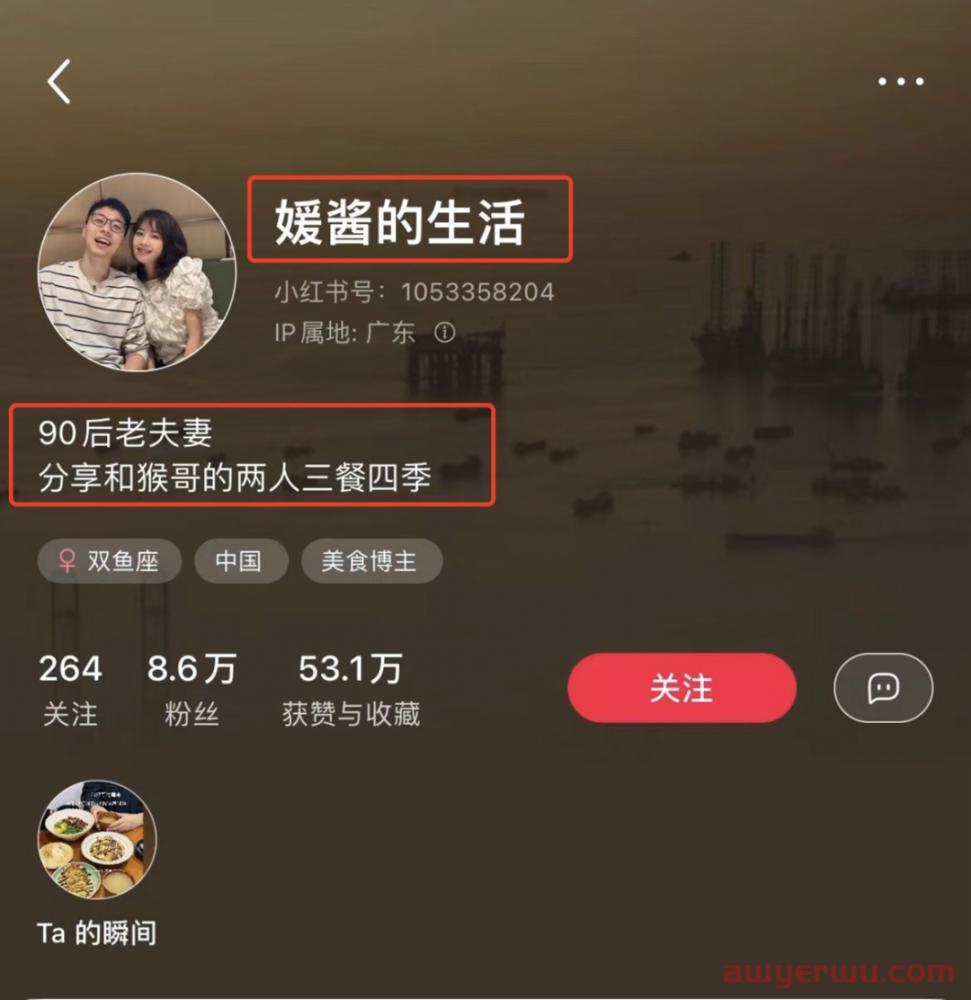Open the 264 关注 following list
Image resolution: width=971 pixels, height=1000 pixels.
70,689
